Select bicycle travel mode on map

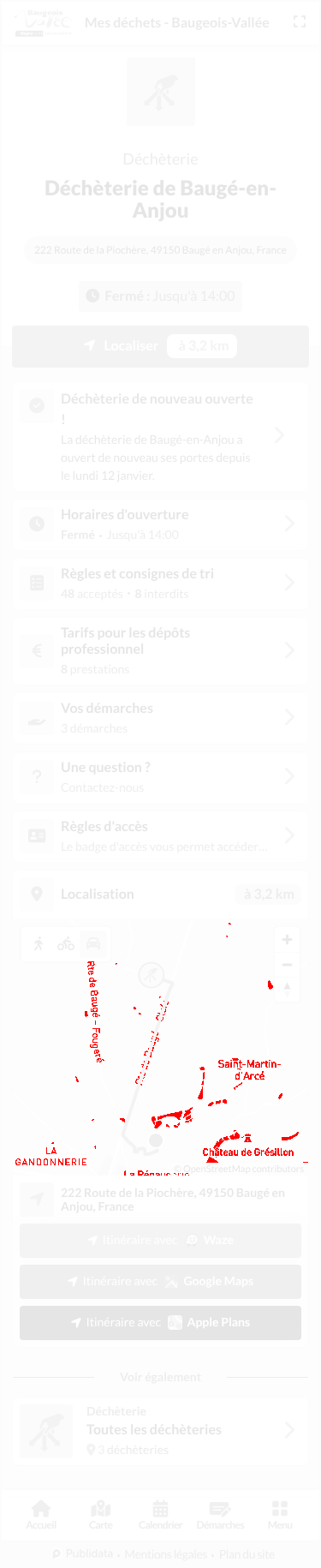(x=66, y=944)
